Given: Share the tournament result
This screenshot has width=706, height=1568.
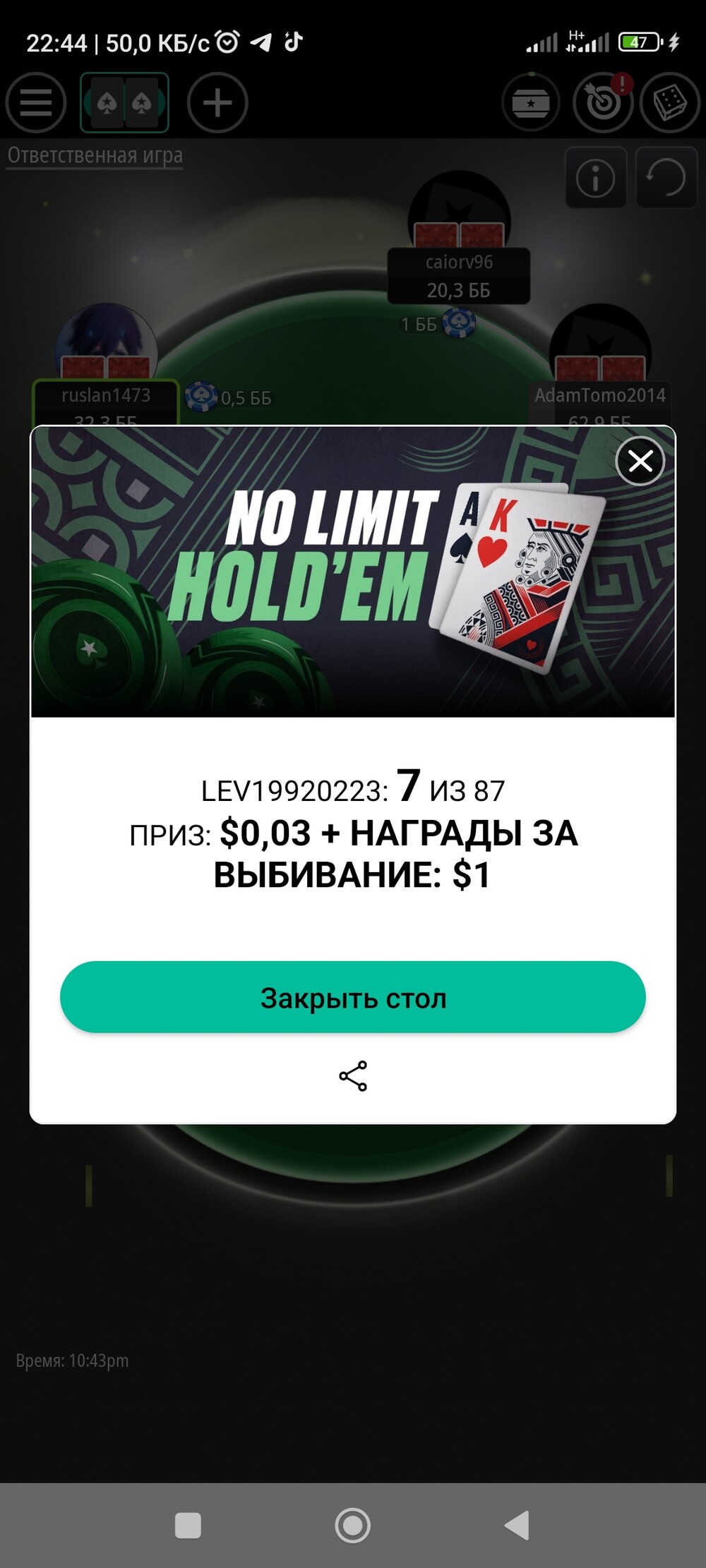Looking at the screenshot, I should click(353, 1075).
